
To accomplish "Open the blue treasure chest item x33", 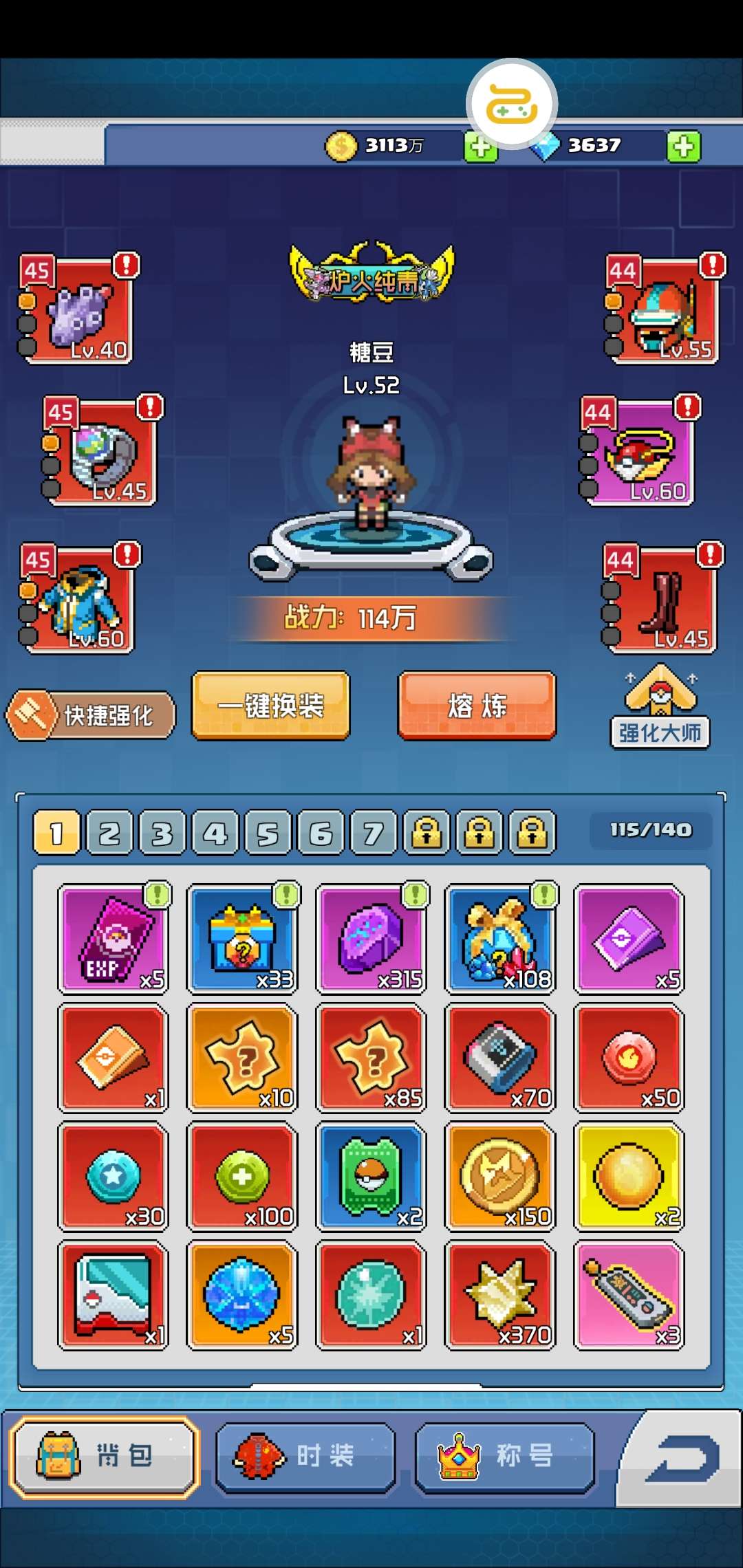I will (x=242, y=939).
